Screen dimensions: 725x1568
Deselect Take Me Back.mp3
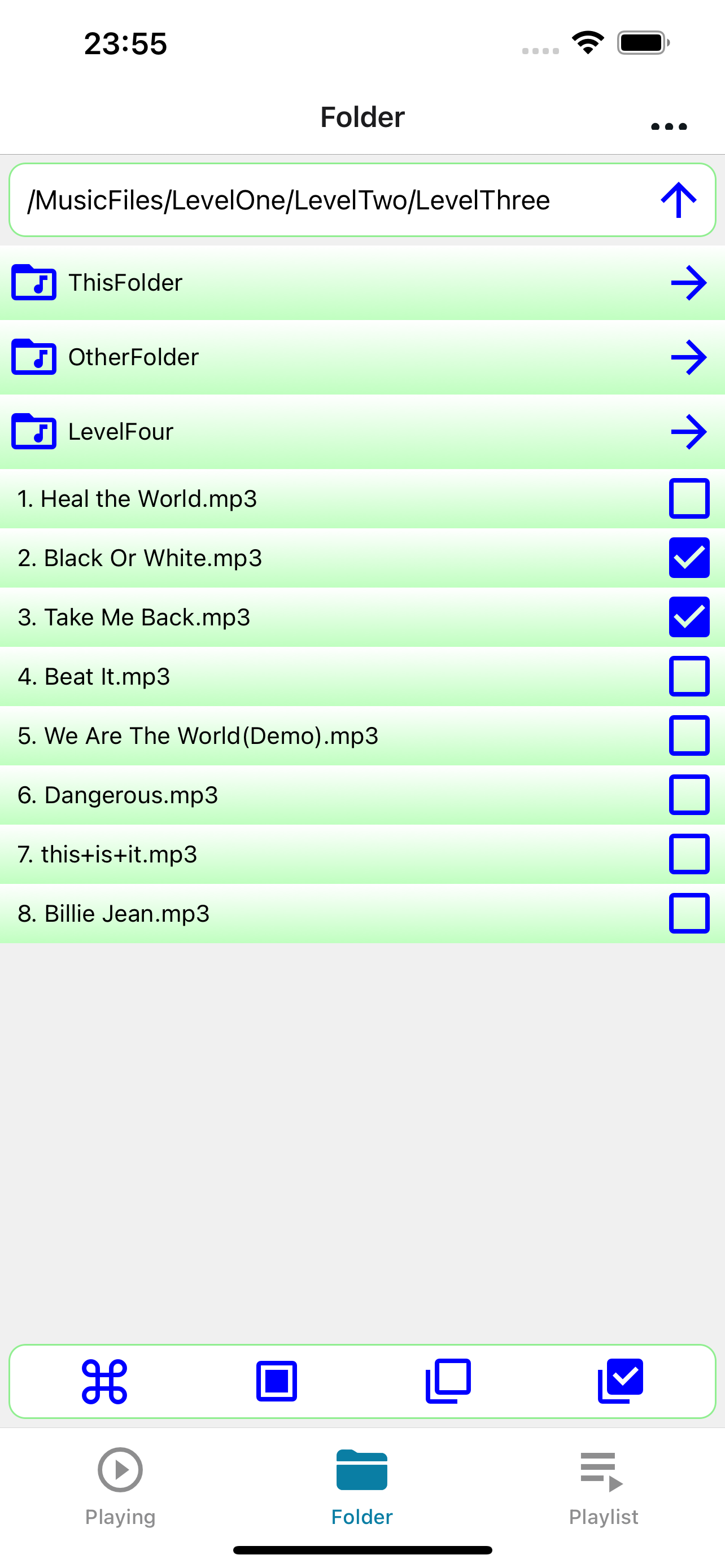688,616
